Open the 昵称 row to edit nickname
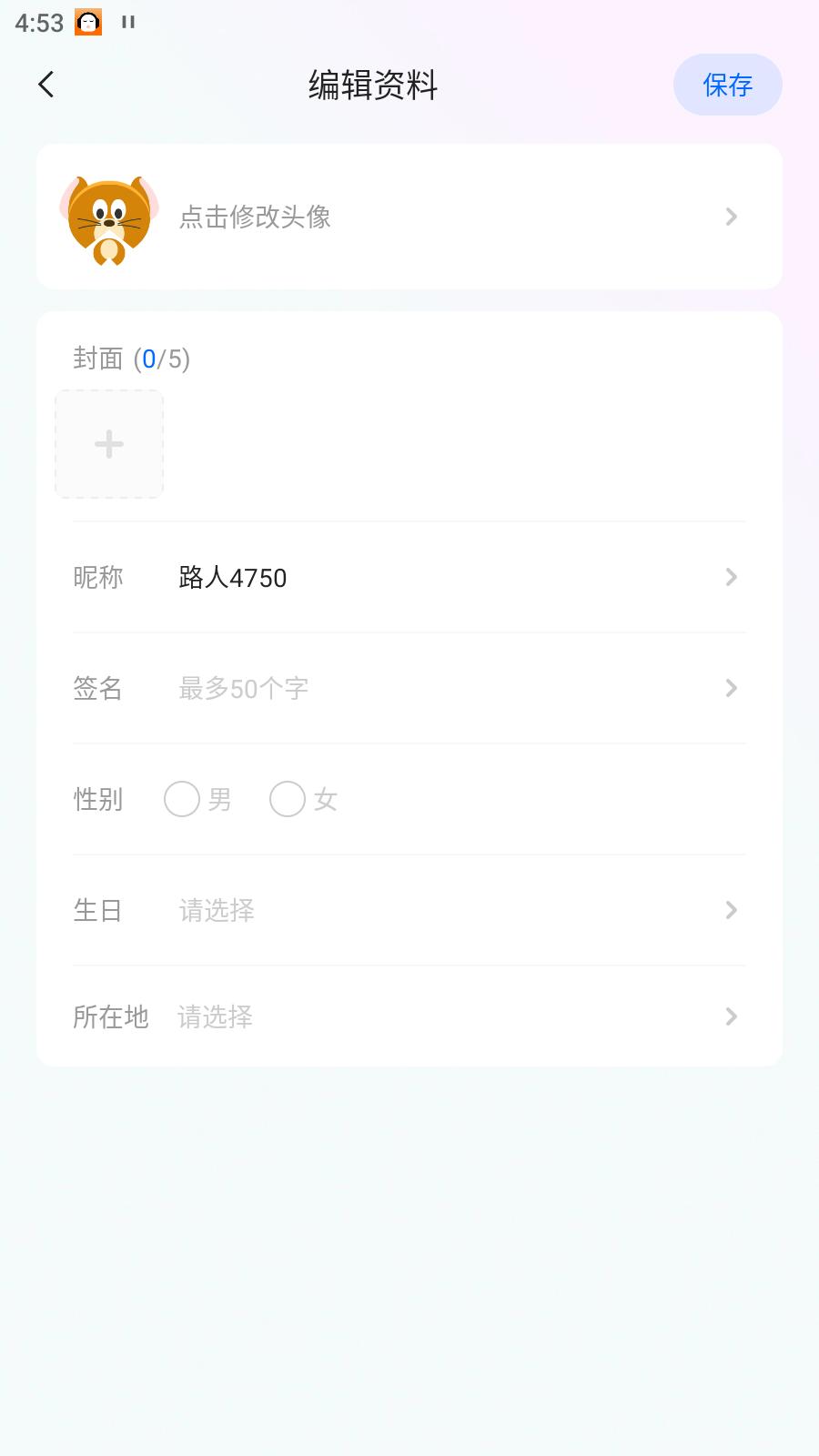This screenshot has width=819, height=1456. (409, 577)
